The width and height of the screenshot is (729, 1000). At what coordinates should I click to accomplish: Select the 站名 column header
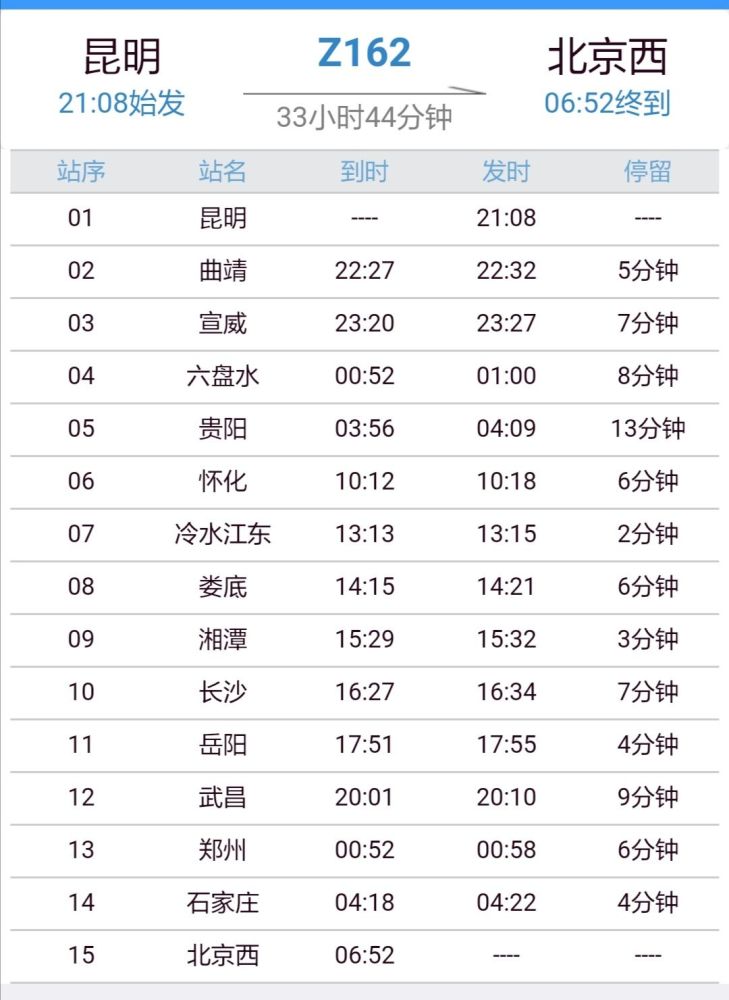click(222, 171)
